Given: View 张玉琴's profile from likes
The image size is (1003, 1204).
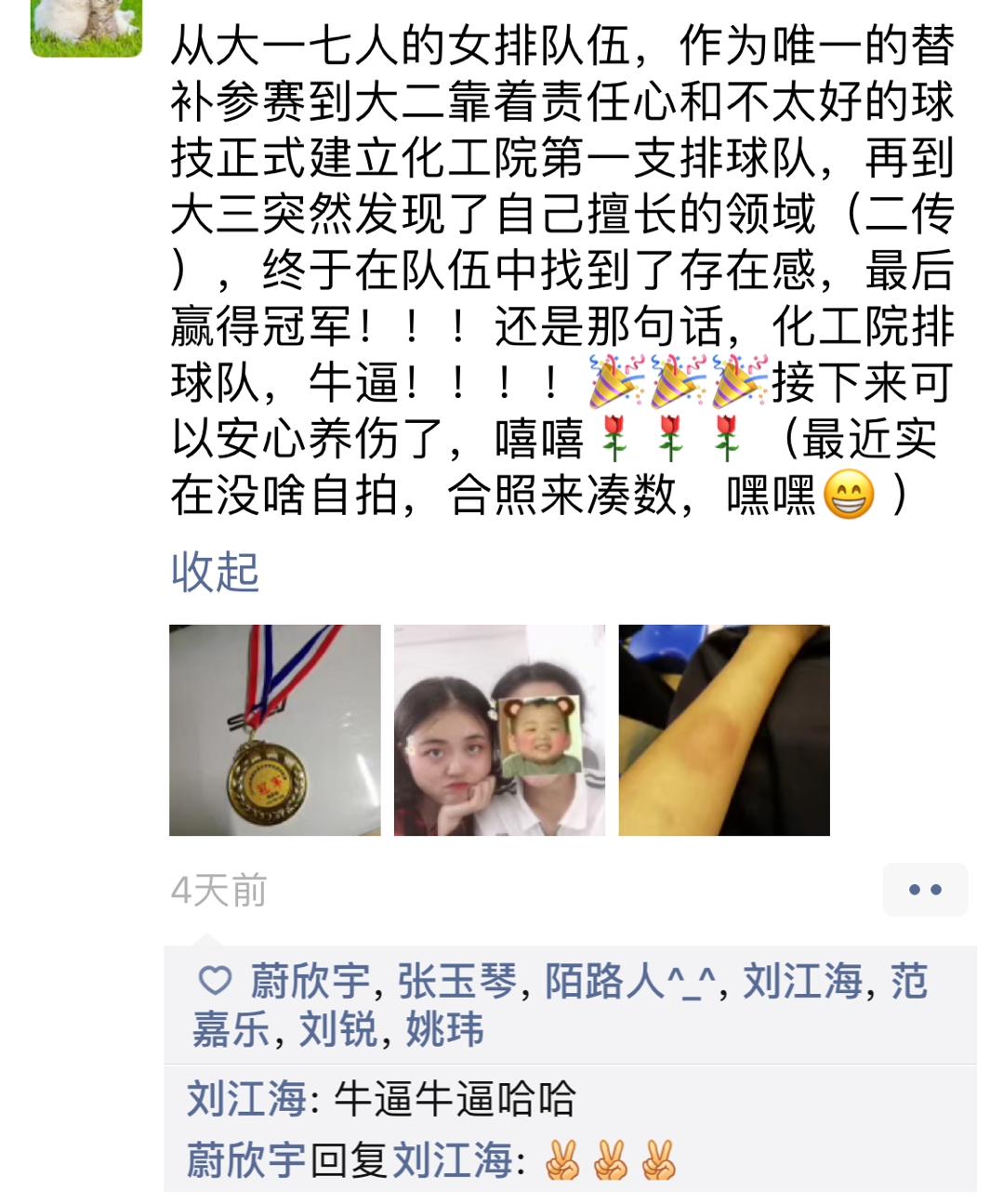Looking at the screenshot, I should pyautogui.click(x=456, y=982).
